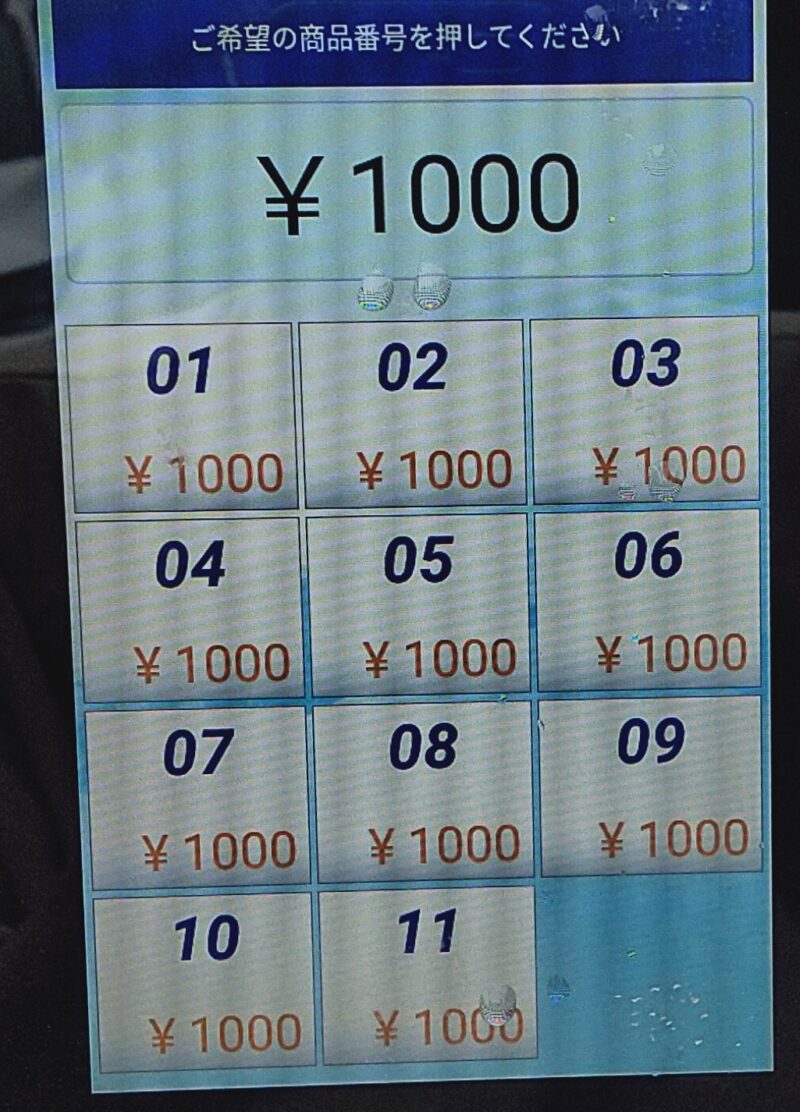Select product number 07
Viewport: 800px width, 1112px height.
pyautogui.click(x=197, y=797)
